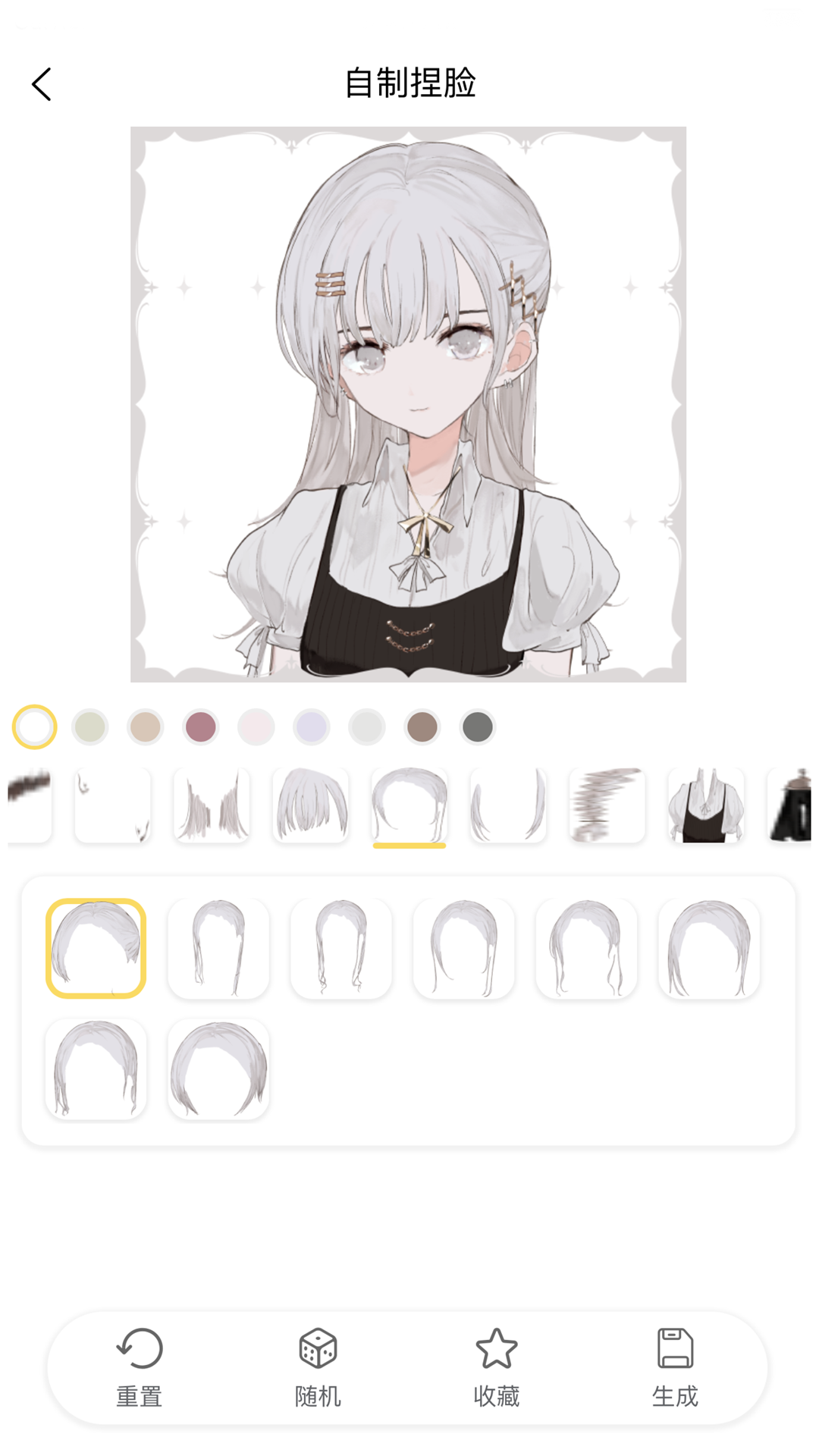This screenshot has width=819, height=1456.
Task: Pick the last hairstyle in the second row
Action: click(218, 1068)
